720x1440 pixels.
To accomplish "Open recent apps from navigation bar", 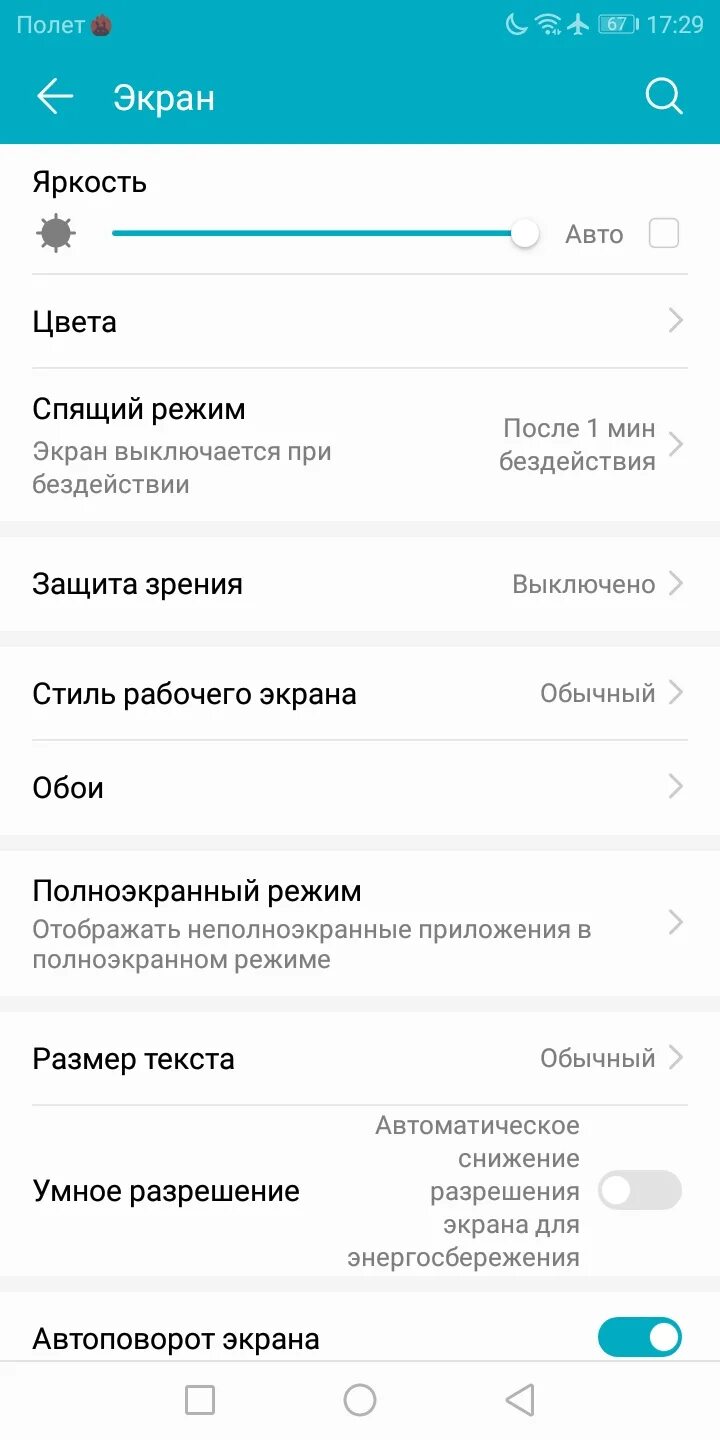I will (200, 1400).
